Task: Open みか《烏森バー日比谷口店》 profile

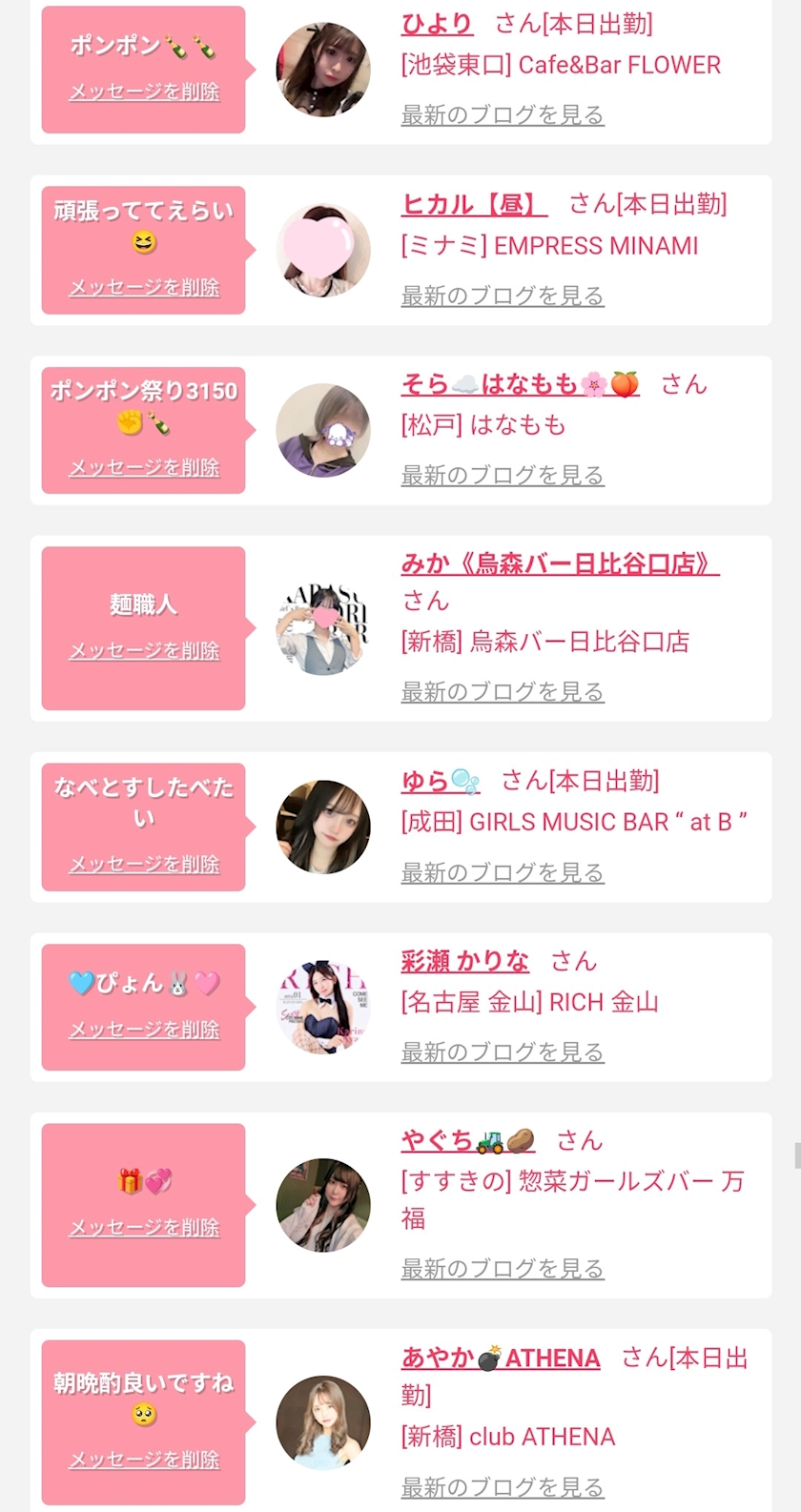Action: coord(560,563)
